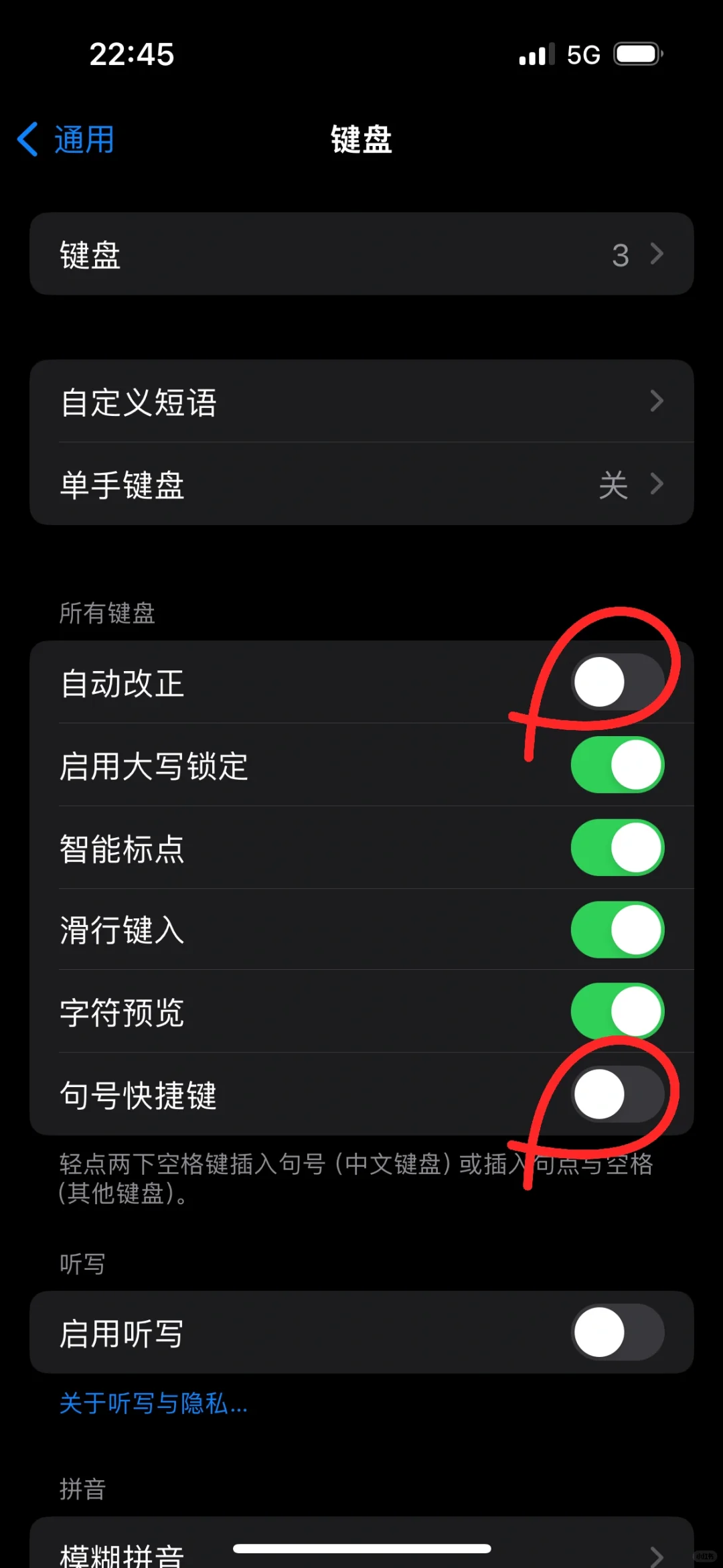
Task: Switch off 滑行键入
Action: point(617,930)
